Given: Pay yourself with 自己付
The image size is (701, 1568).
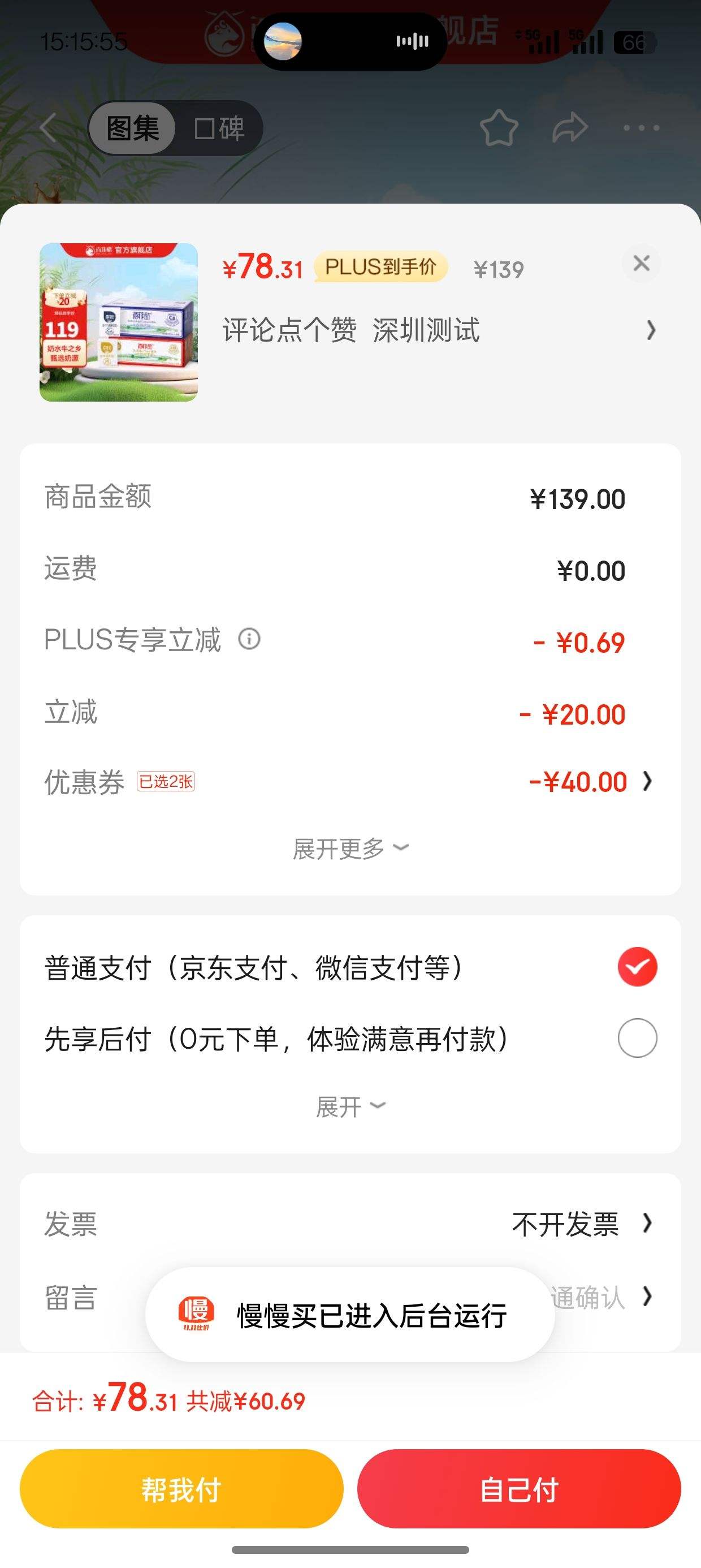Looking at the screenshot, I should (x=519, y=1489).
